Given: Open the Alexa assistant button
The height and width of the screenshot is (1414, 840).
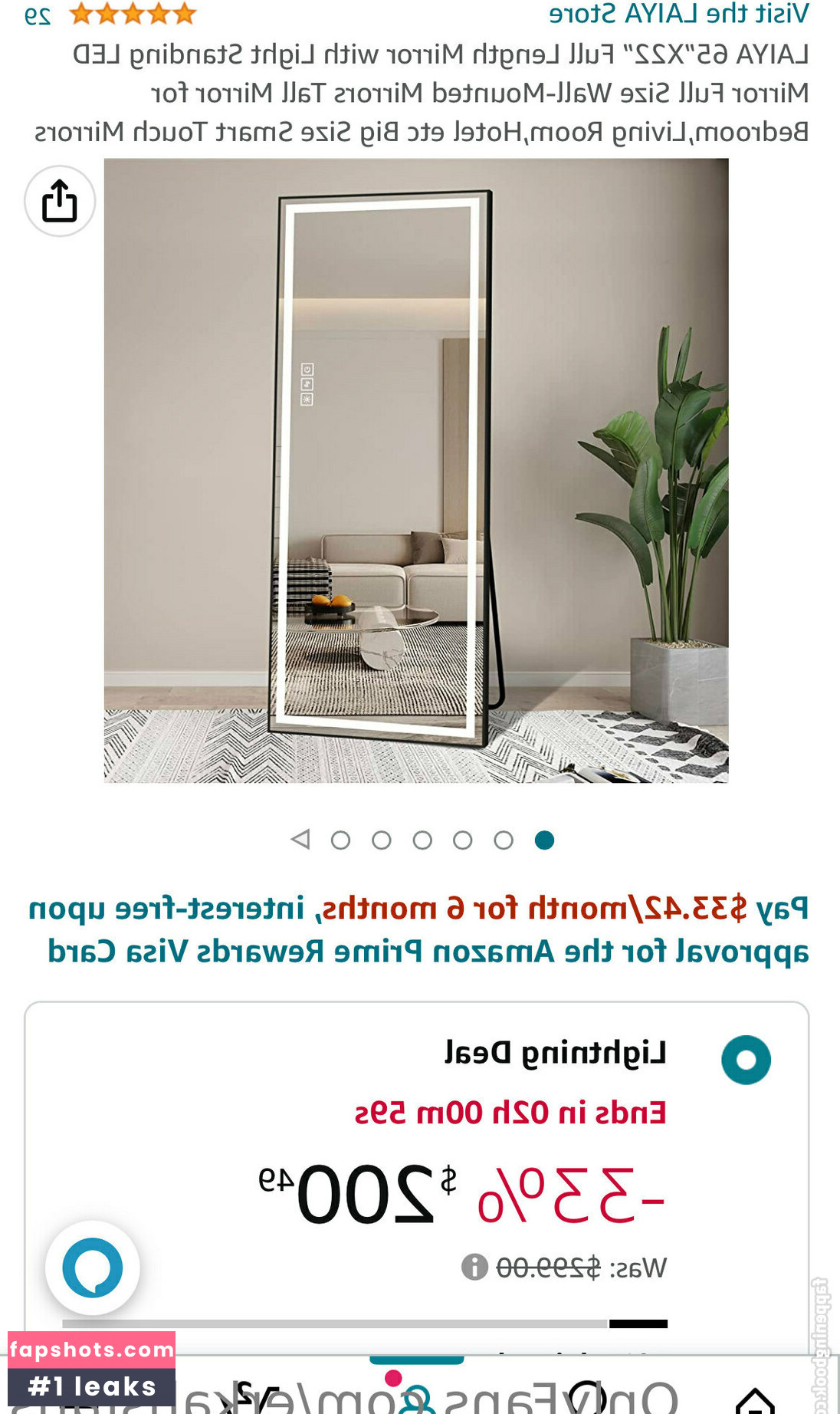Looking at the screenshot, I should click(93, 1268).
